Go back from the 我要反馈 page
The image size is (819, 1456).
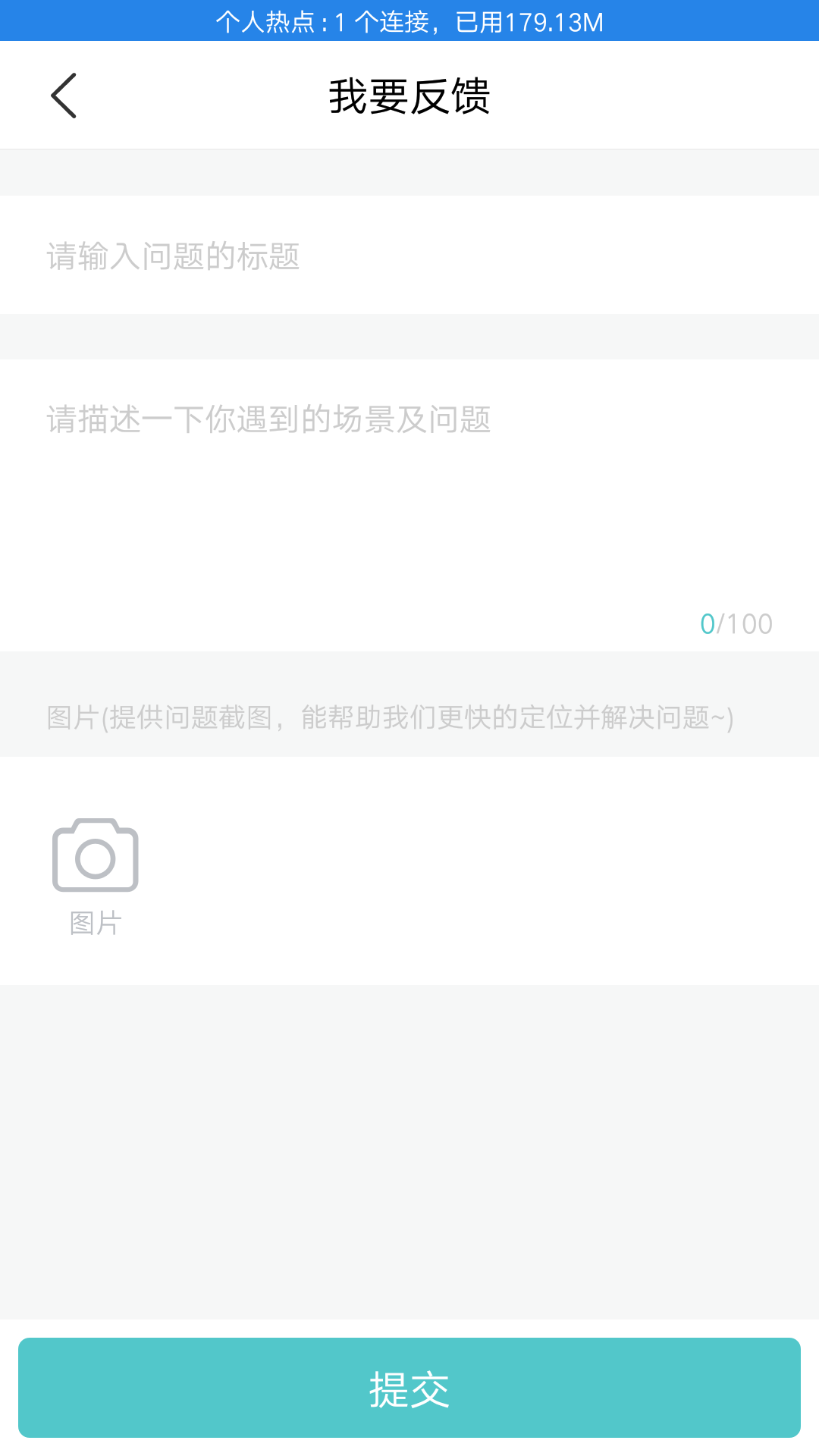click(64, 96)
